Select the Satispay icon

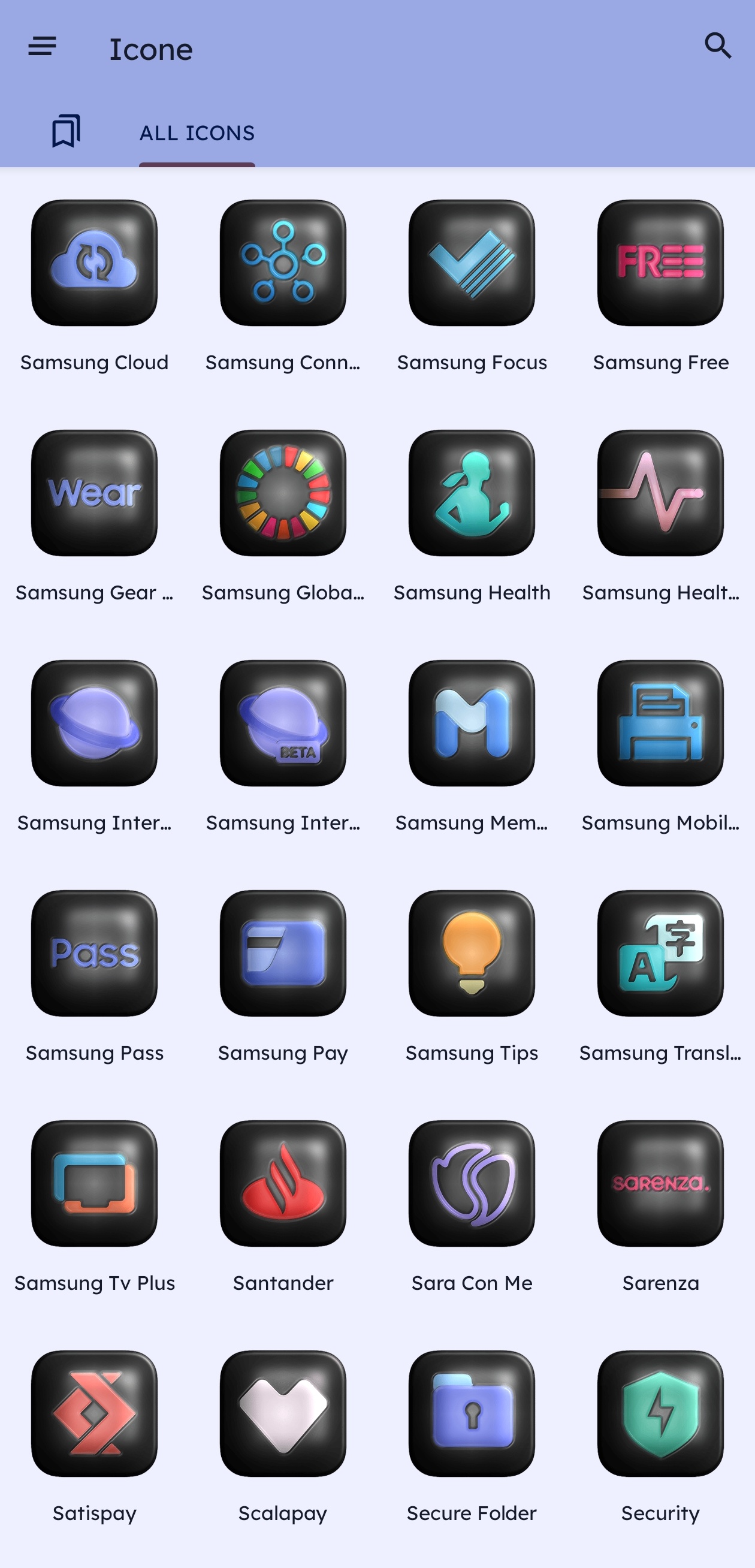click(x=94, y=1413)
